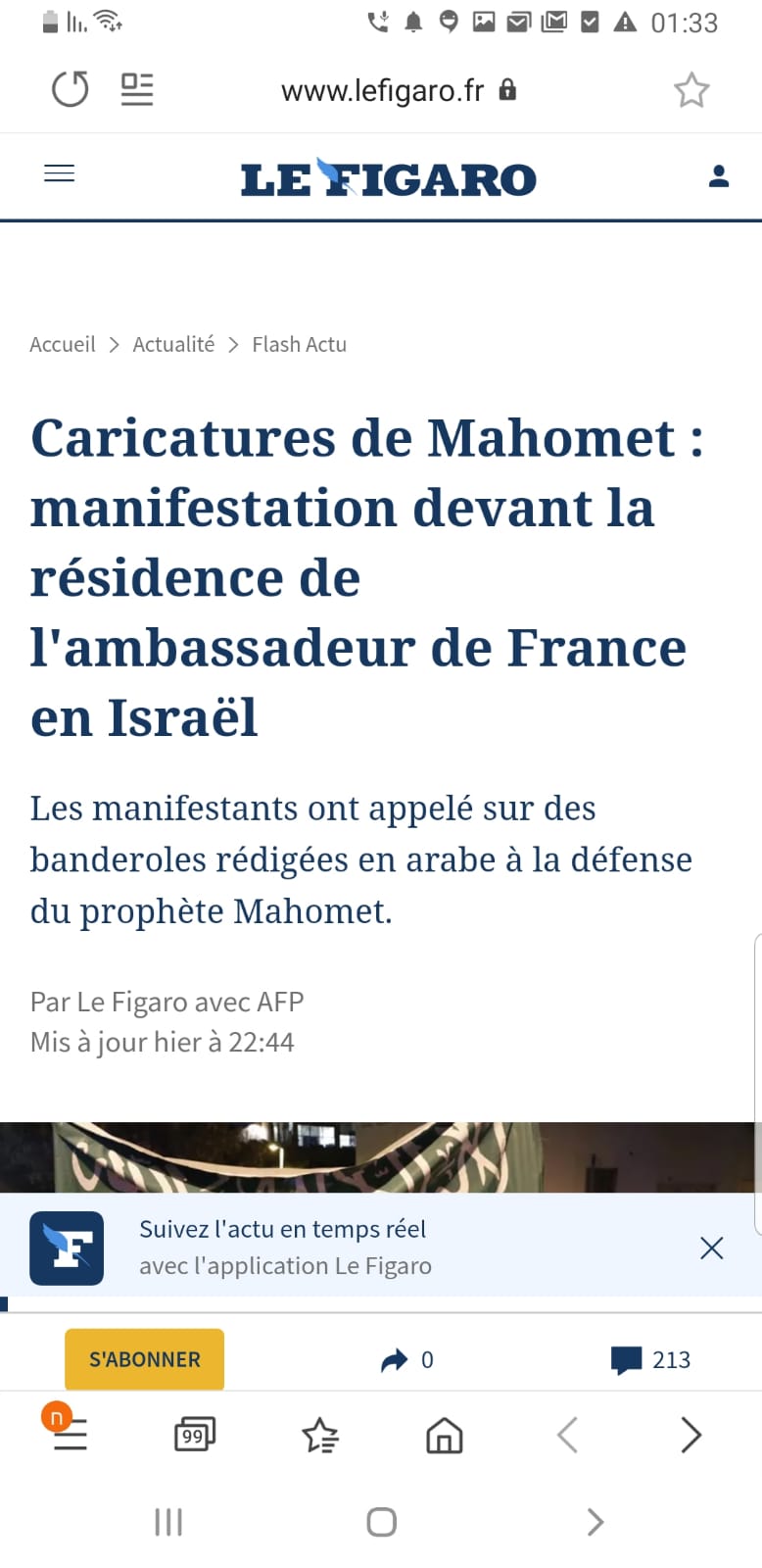
Task: Reload the Le Figaro page
Action: pyautogui.click(x=70, y=90)
